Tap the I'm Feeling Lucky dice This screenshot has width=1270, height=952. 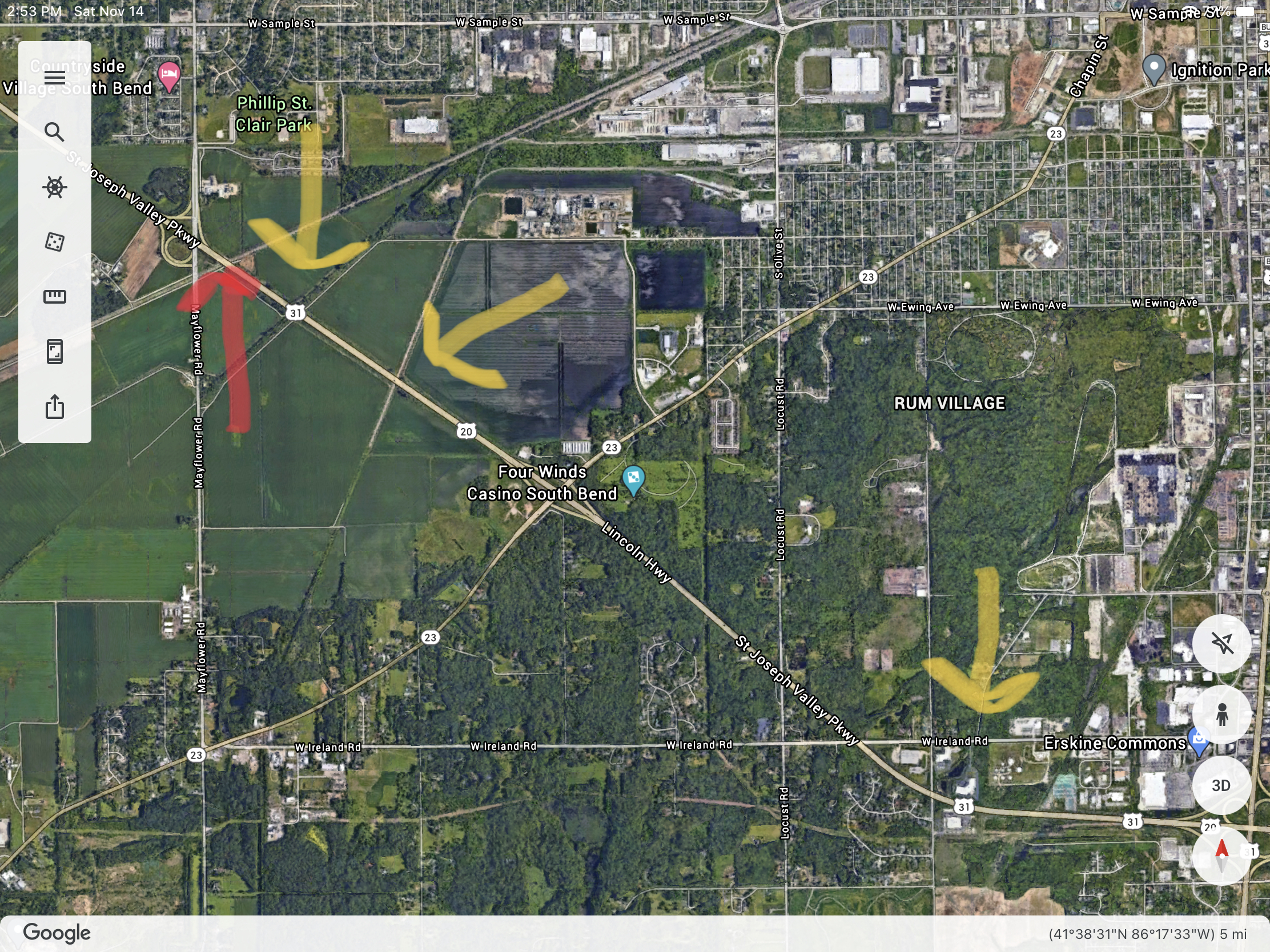coord(55,241)
